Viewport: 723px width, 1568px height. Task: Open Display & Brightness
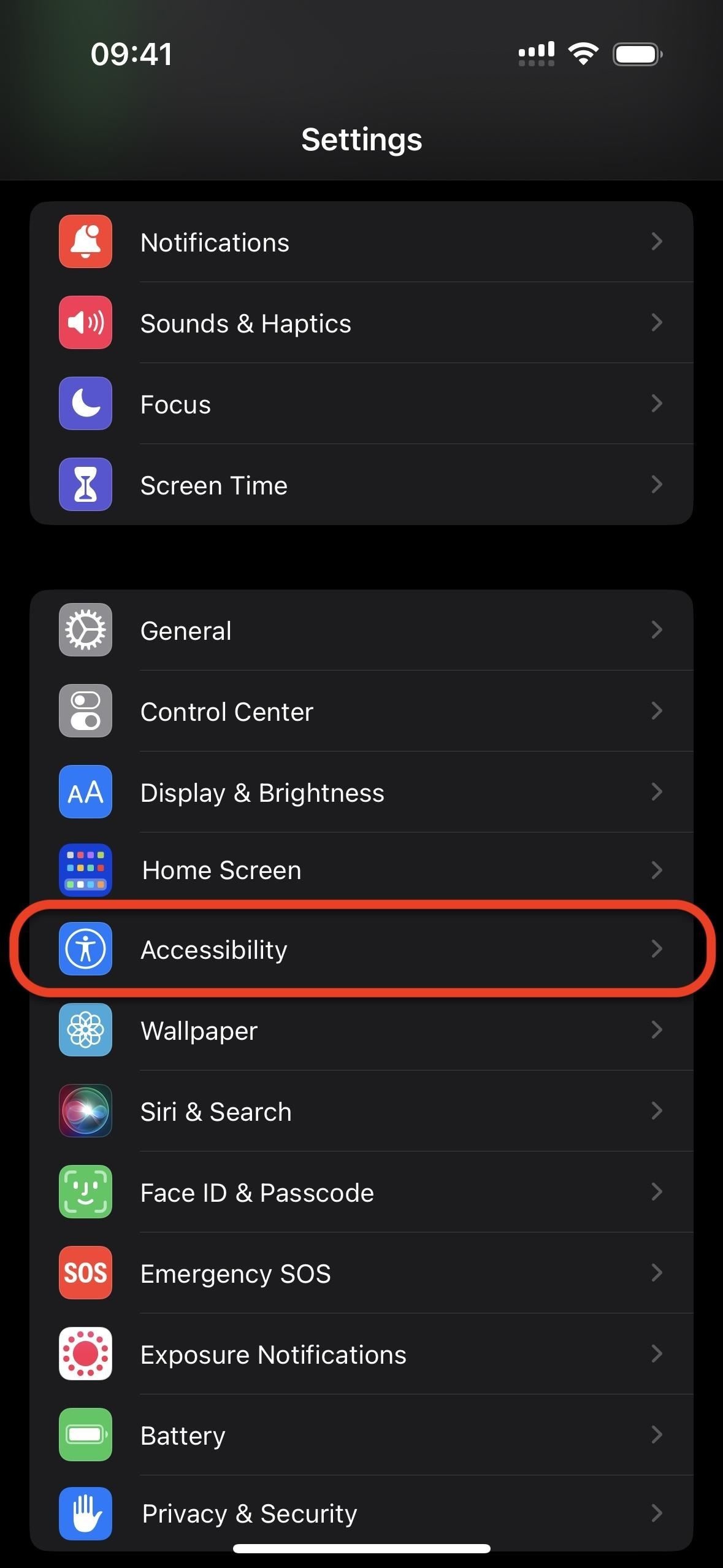(x=361, y=793)
